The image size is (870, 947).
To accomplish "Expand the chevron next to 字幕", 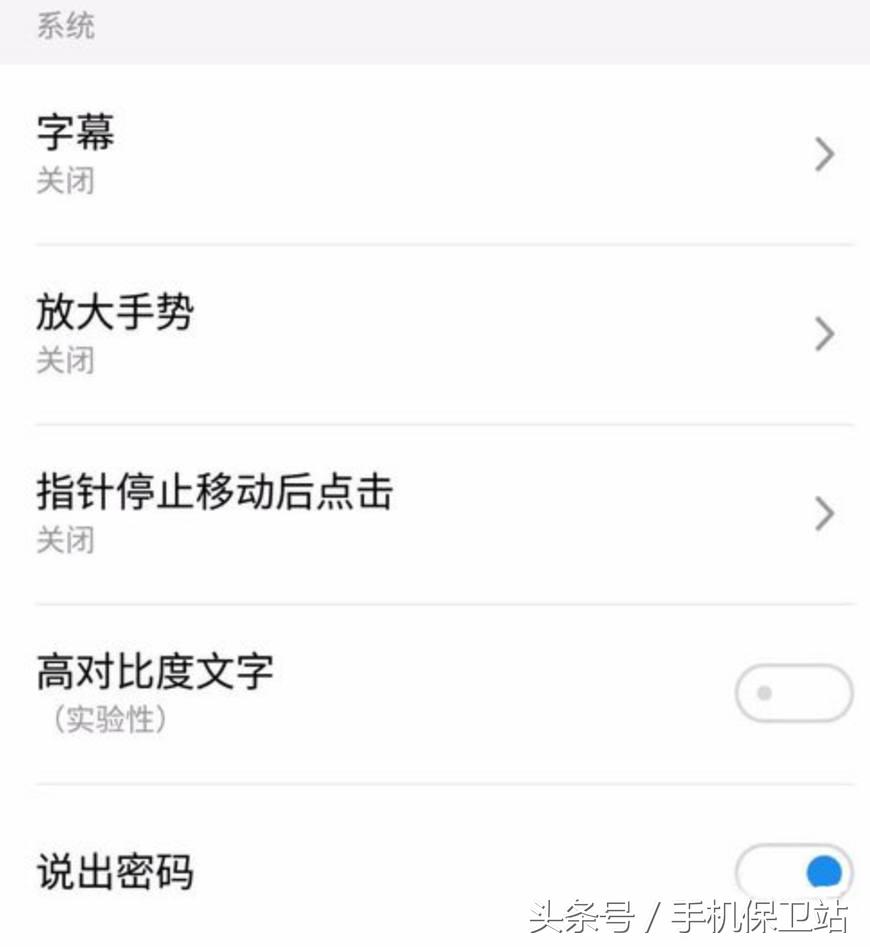I will click(x=823, y=154).
